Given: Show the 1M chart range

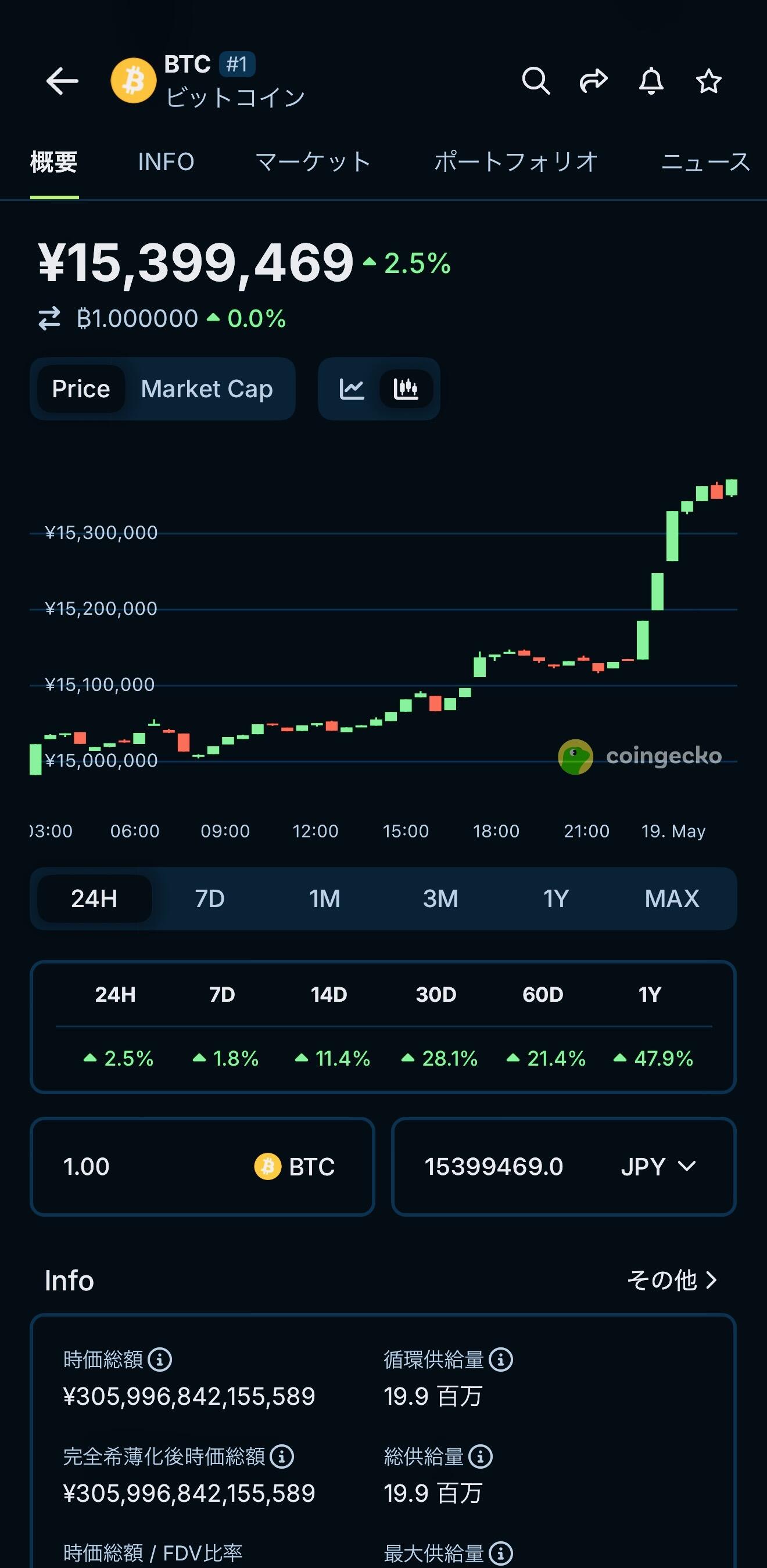Looking at the screenshot, I should (x=325, y=898).
